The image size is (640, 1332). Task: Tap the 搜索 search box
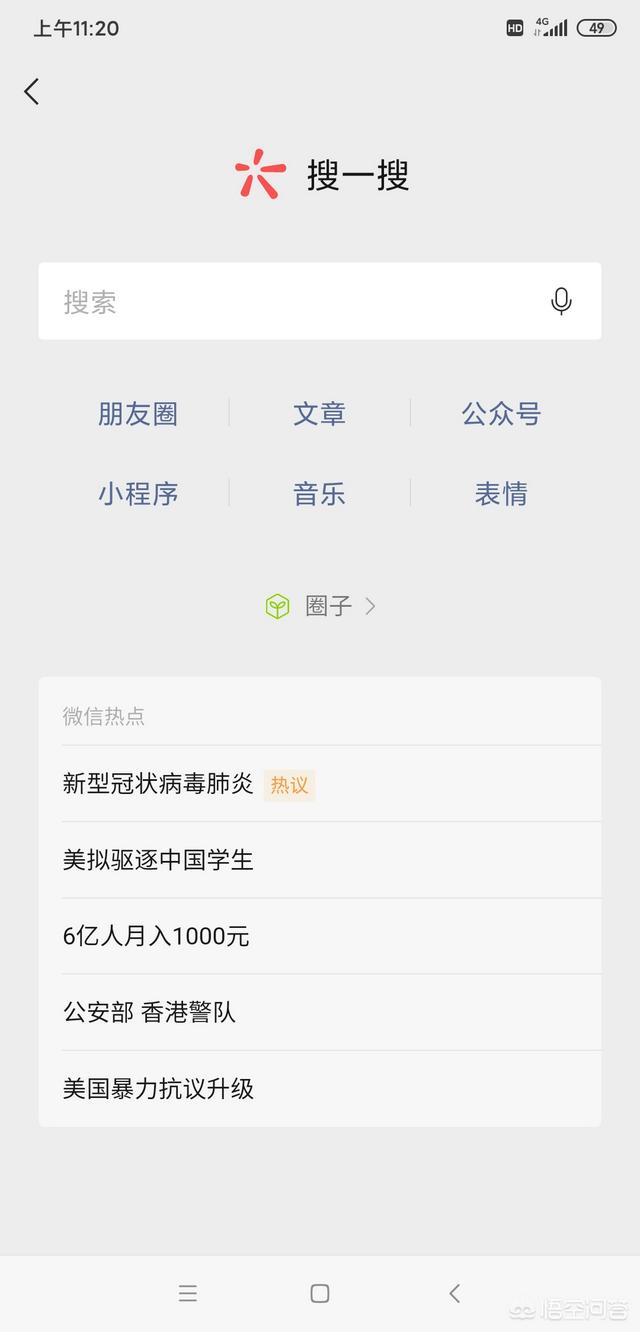tap(320, 301)
